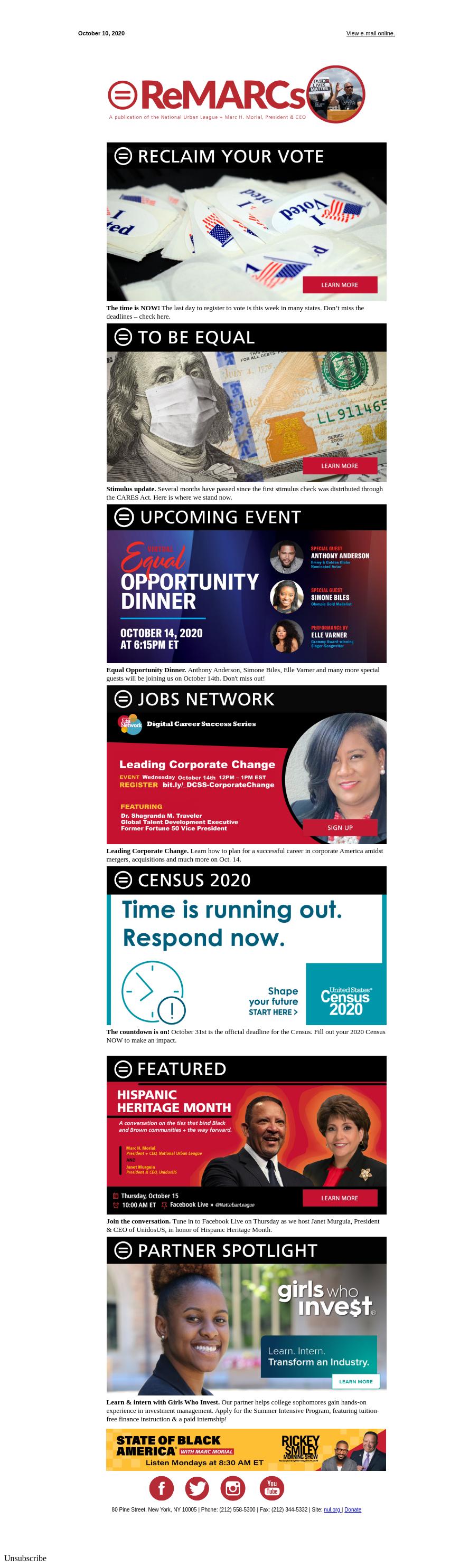
Task: Unsubscribe from this newsletter
Action: tap(25, 1559)
